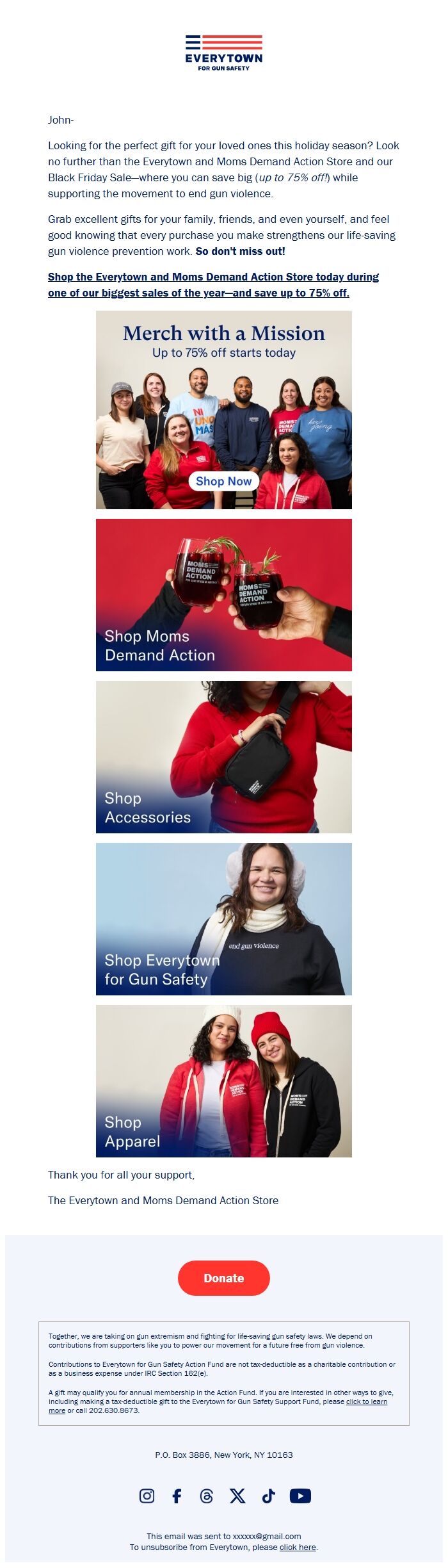The width and height of the screenshot is (448, 1568).
Task: Open Everytown's TikTok account
Action: [268, 1496]
